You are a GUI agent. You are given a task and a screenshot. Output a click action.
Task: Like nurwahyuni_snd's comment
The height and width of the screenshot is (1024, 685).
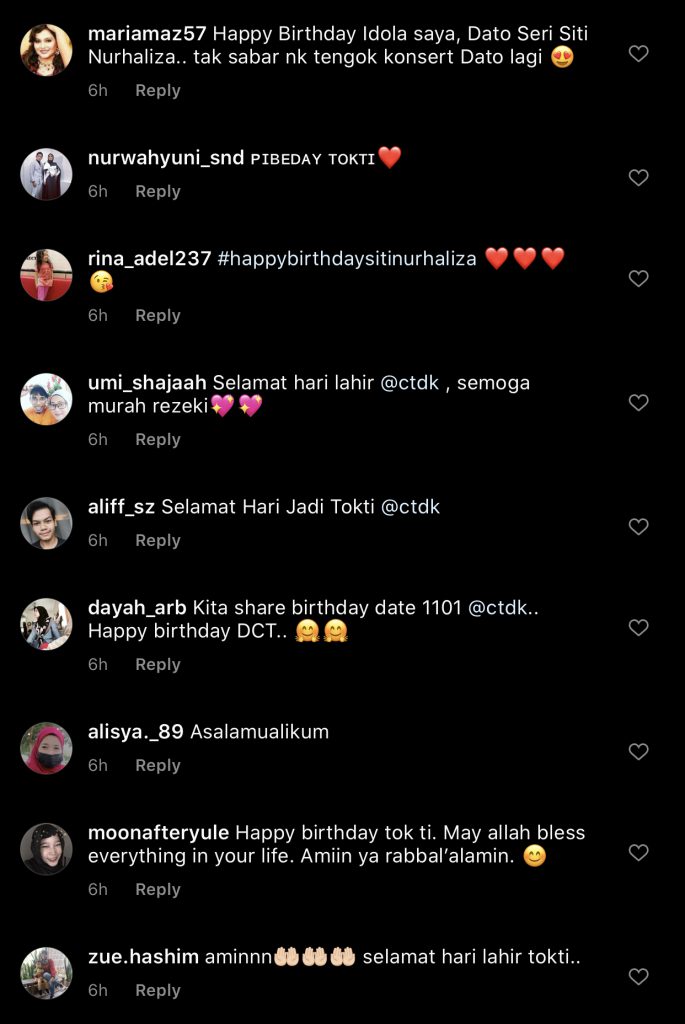coord(638,178)
